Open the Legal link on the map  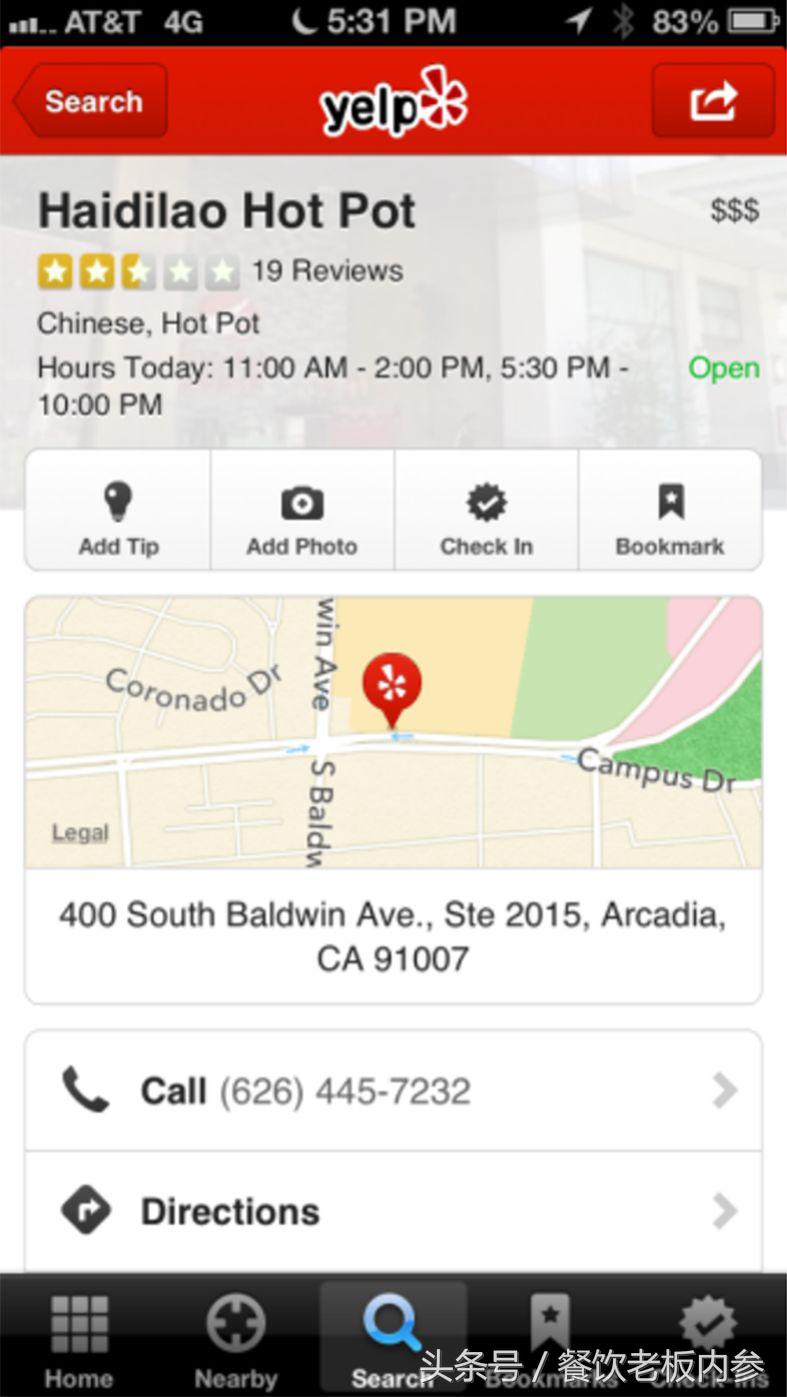(80, 833)
